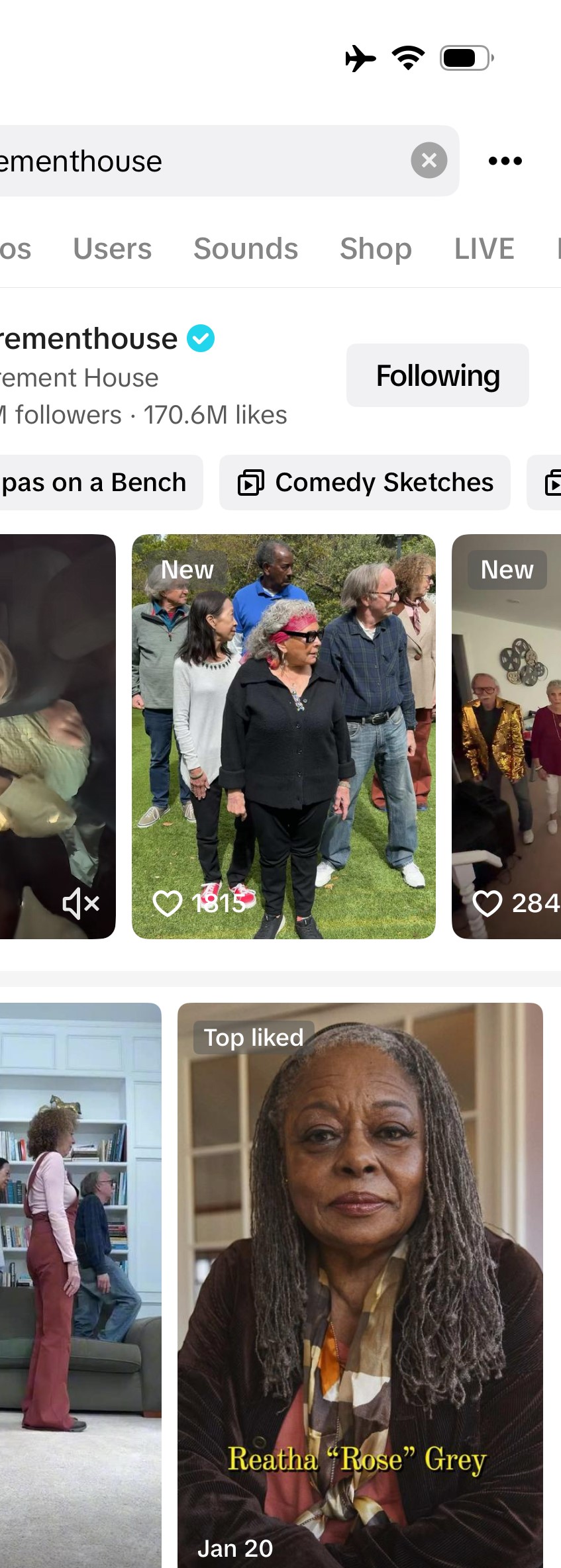Switch to the Sounds tab
Screen dimensions: 561x1568
coord(246,249)
